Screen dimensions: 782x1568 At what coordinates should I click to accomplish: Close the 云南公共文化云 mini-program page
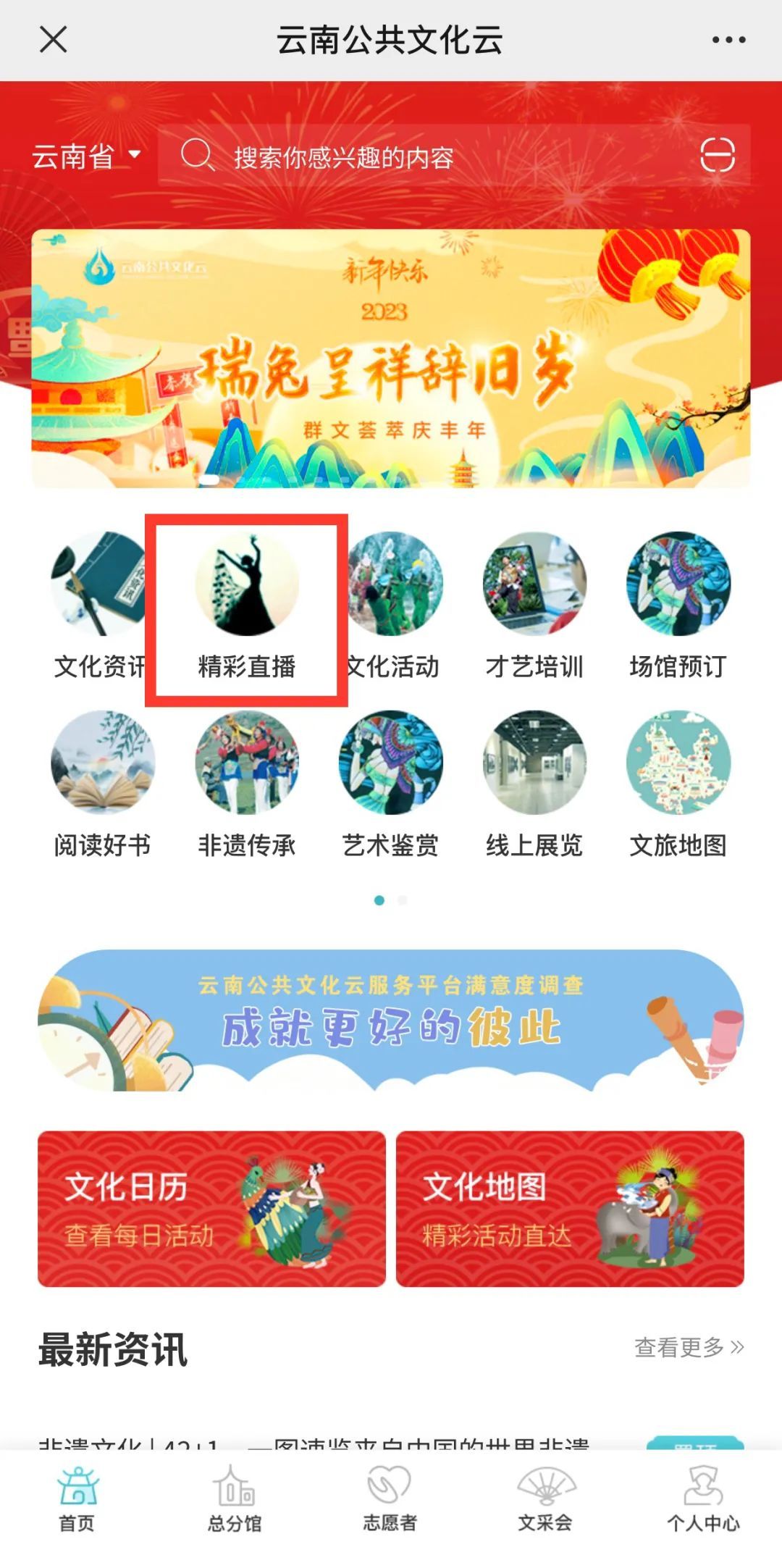(54, 40)
